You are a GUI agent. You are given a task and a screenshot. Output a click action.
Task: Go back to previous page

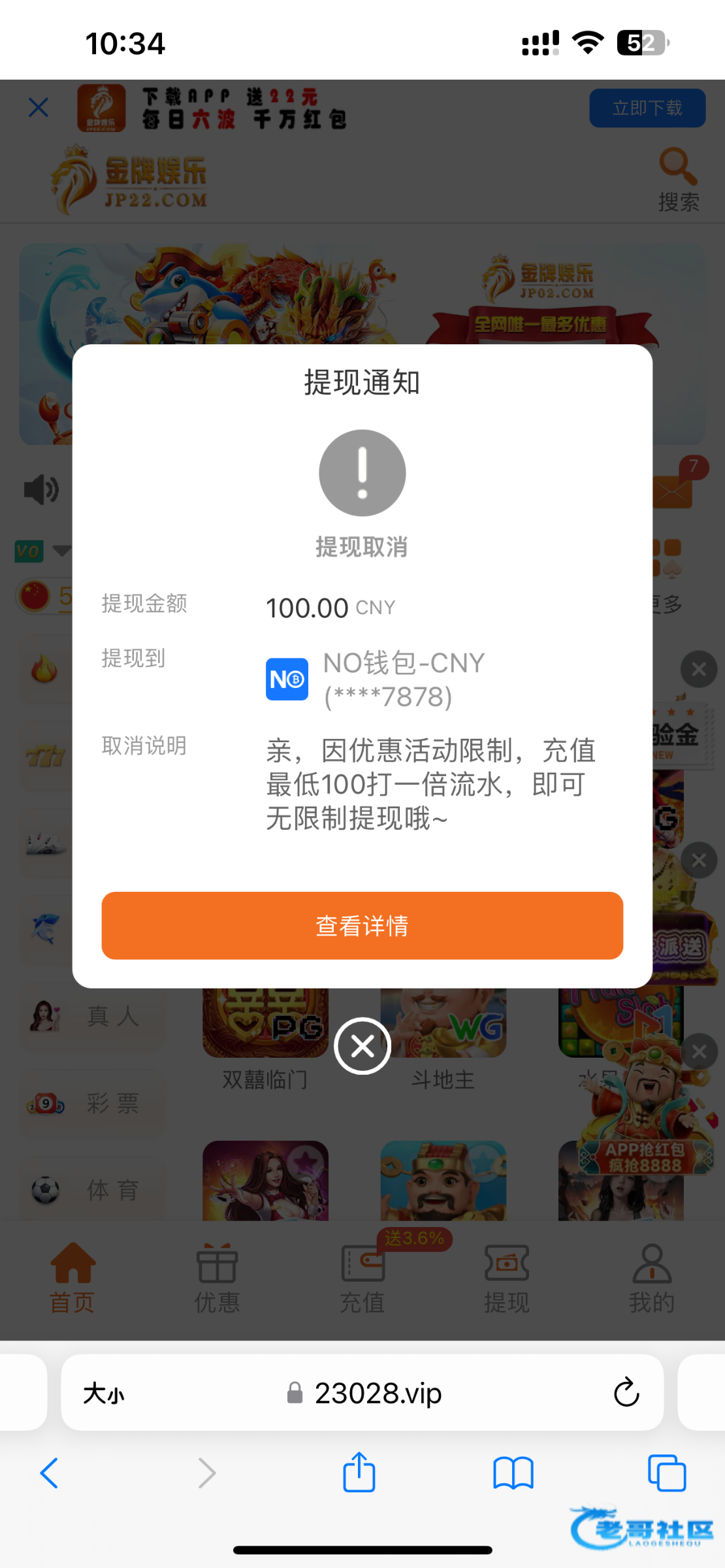[50, 1473]
